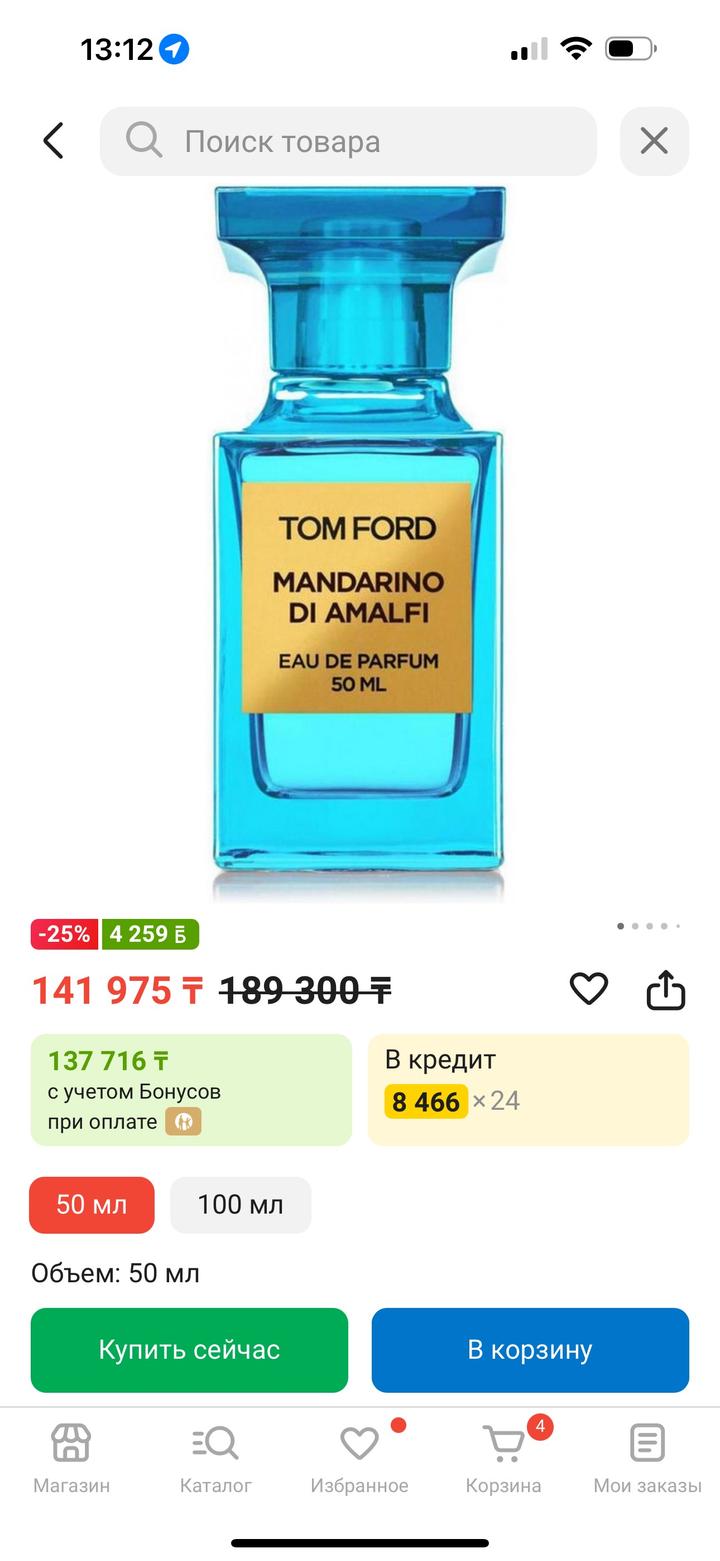Open the Tom Ford product photo

358,540
